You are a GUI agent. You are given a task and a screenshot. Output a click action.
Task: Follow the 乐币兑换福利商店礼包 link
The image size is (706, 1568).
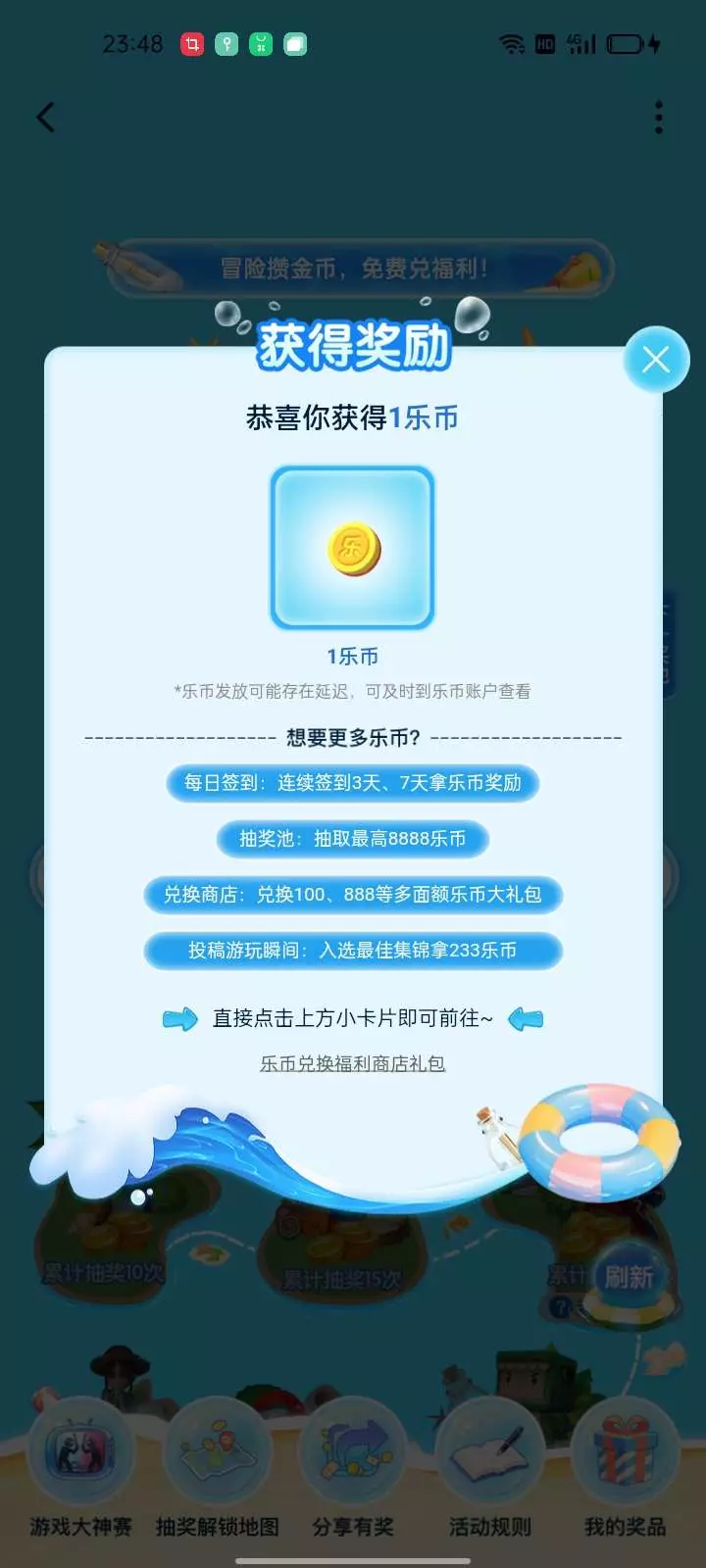(x=353, y=1063)
